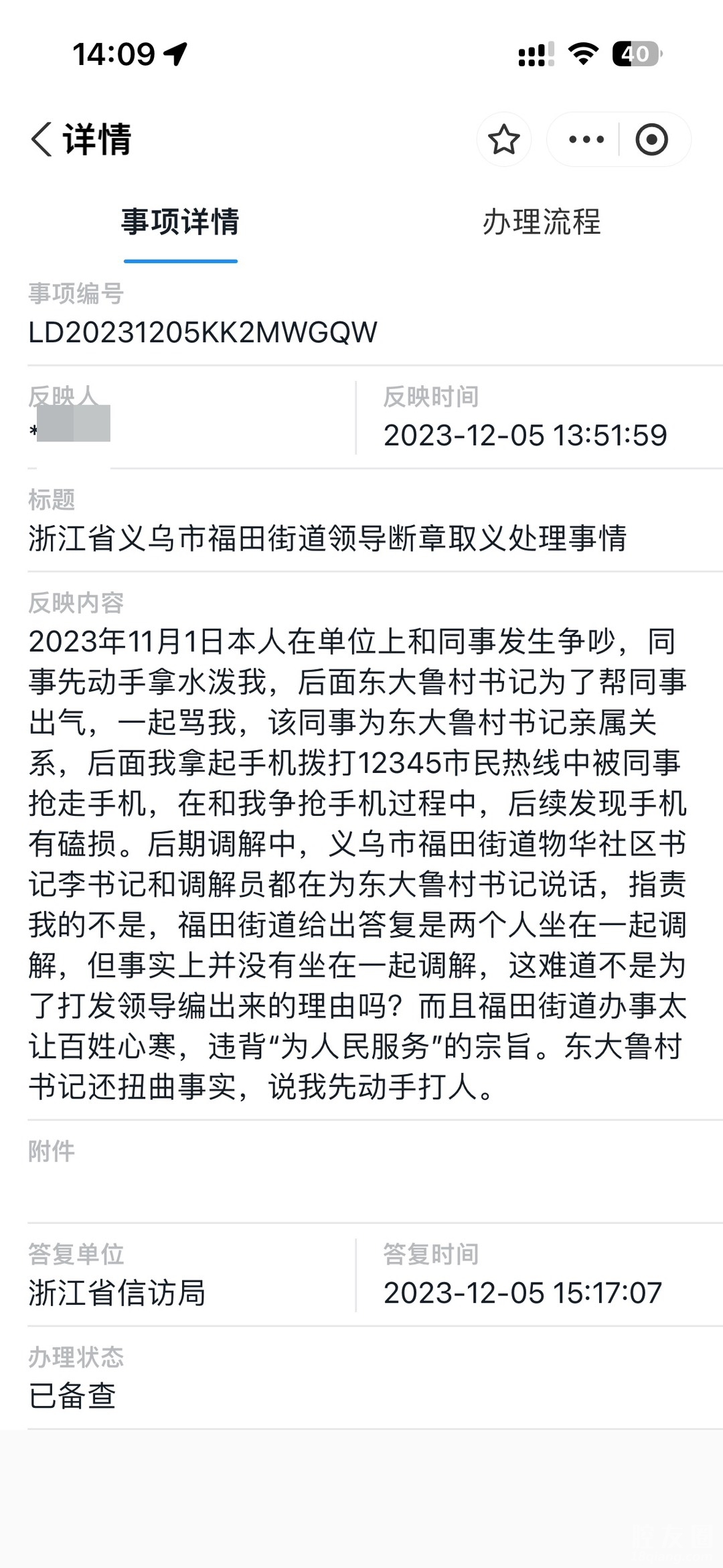Screen dimensions: 723x1568
Task: Open the three-dot more menu
Action: tap(586, 139)
